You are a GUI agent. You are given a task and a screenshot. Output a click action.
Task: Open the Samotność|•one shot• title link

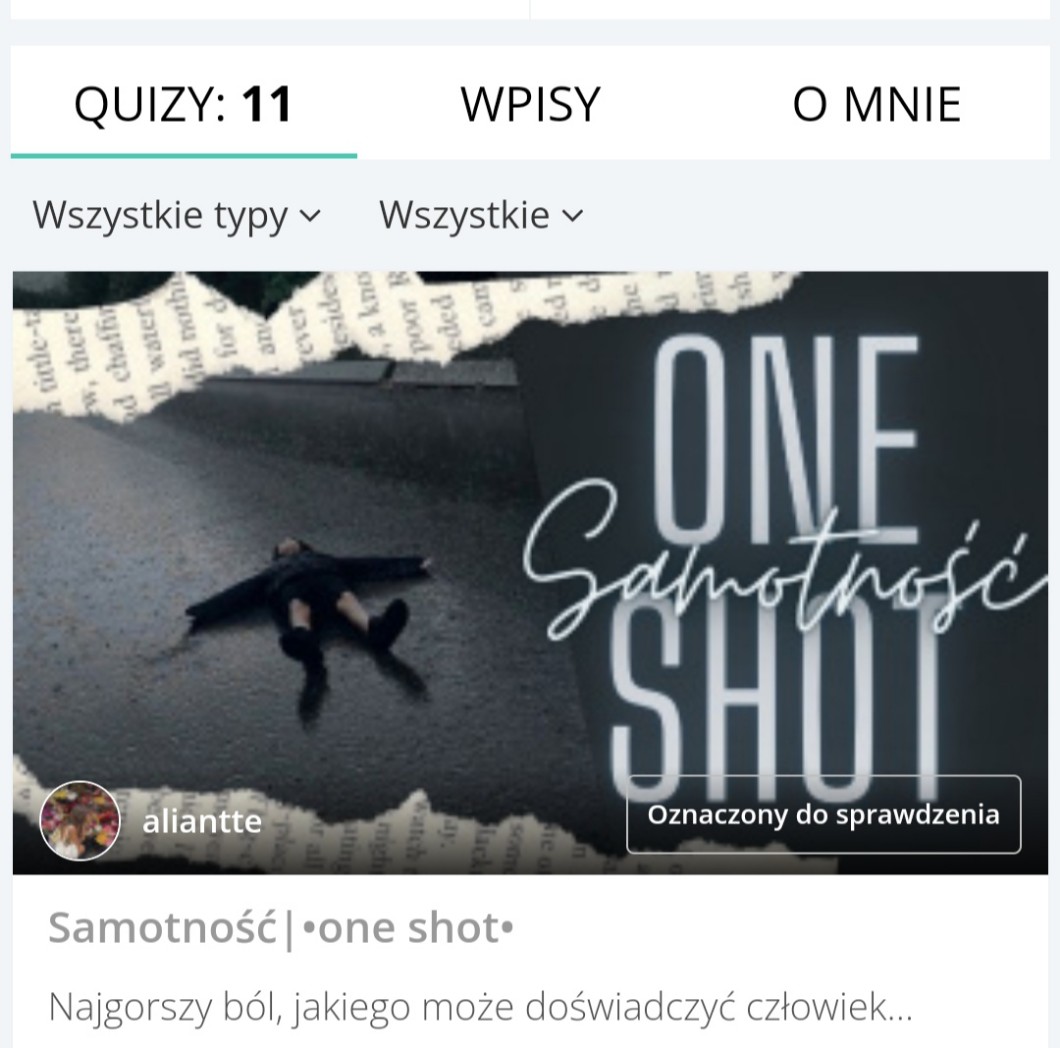point(281,929)
